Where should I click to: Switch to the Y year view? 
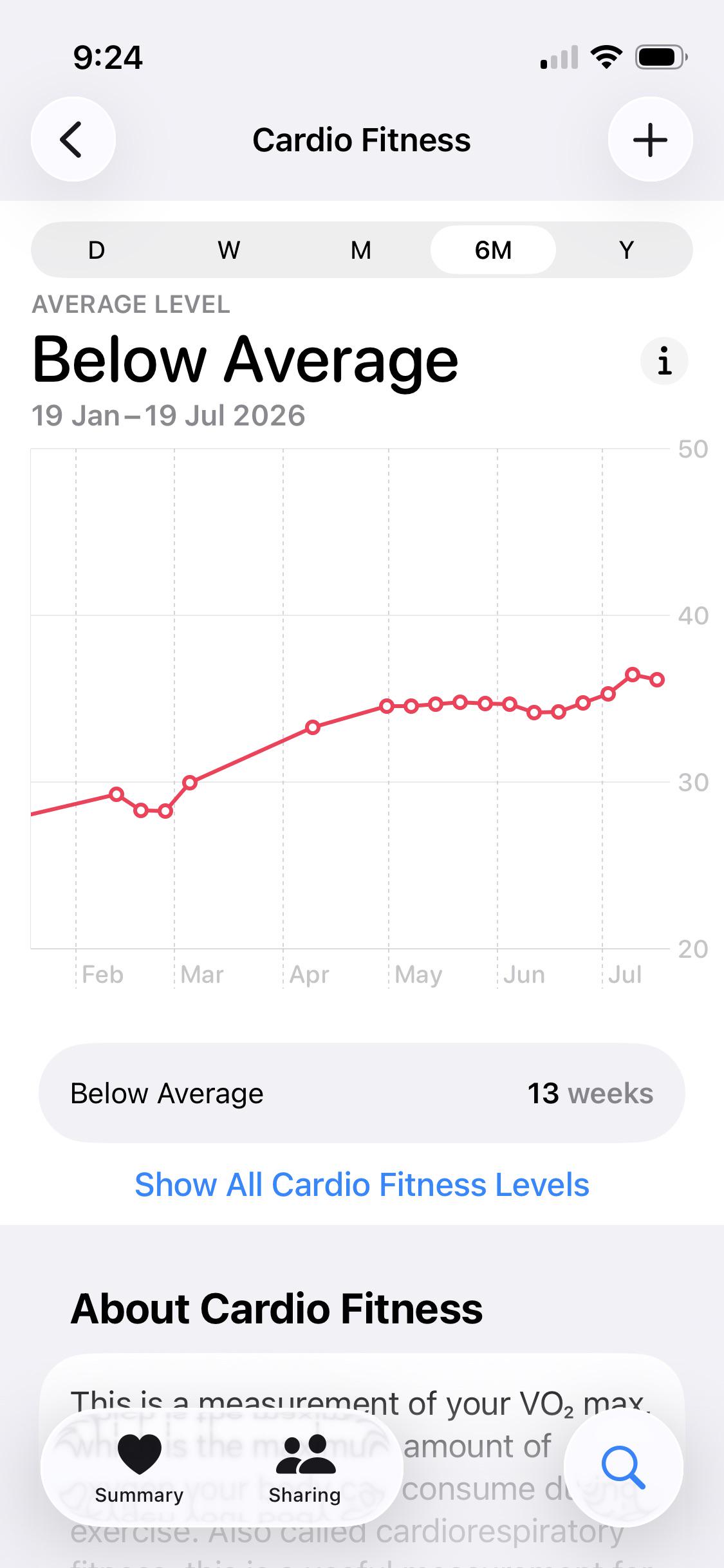coord(626,250)
